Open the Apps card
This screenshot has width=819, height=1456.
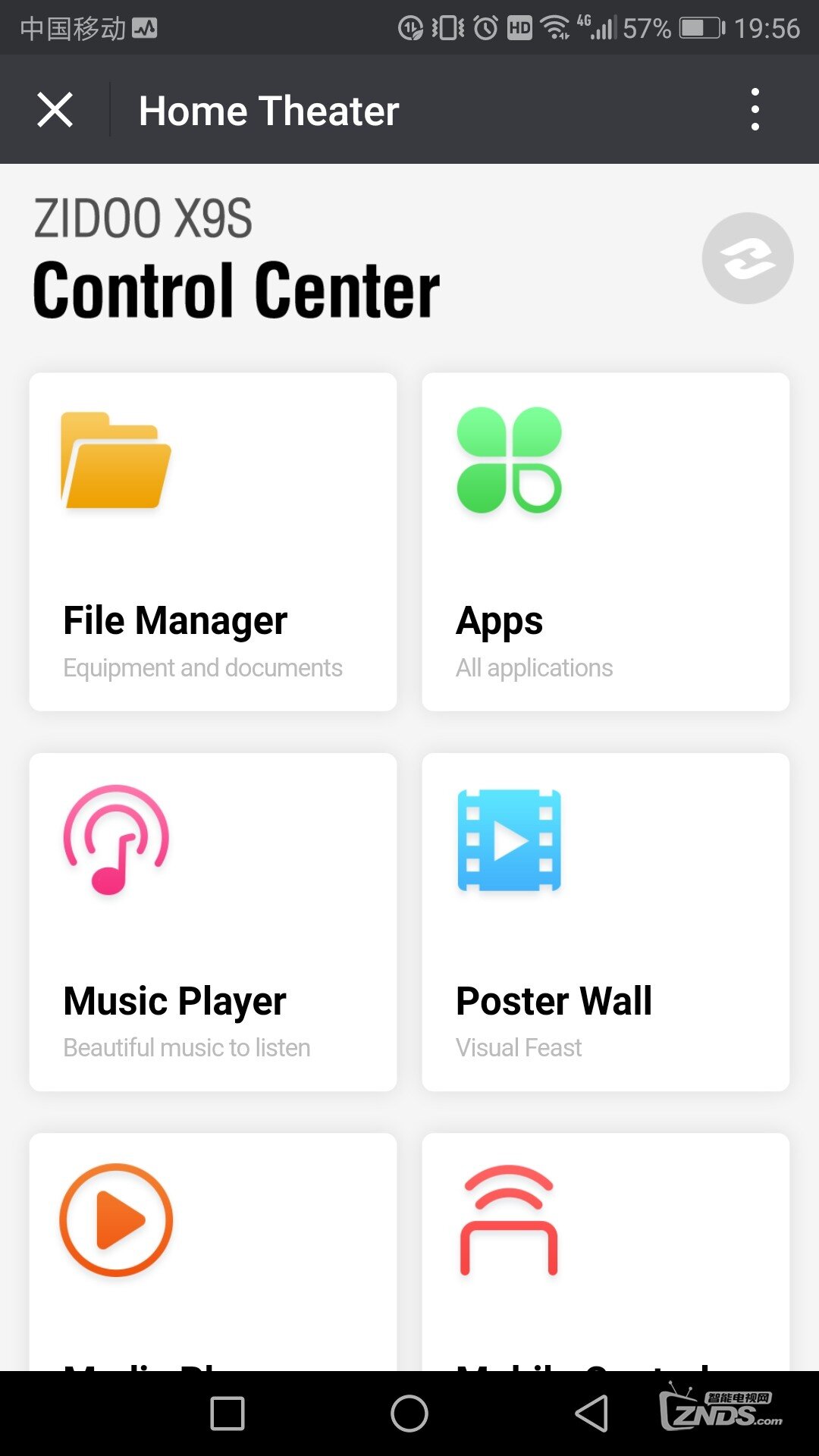605,541
